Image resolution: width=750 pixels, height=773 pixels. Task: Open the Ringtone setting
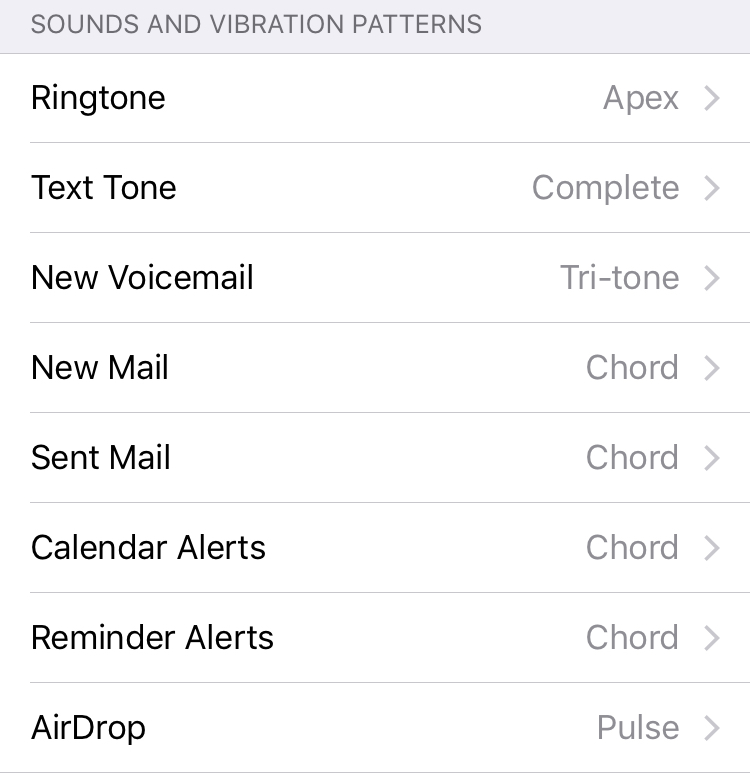pos(375,98)
